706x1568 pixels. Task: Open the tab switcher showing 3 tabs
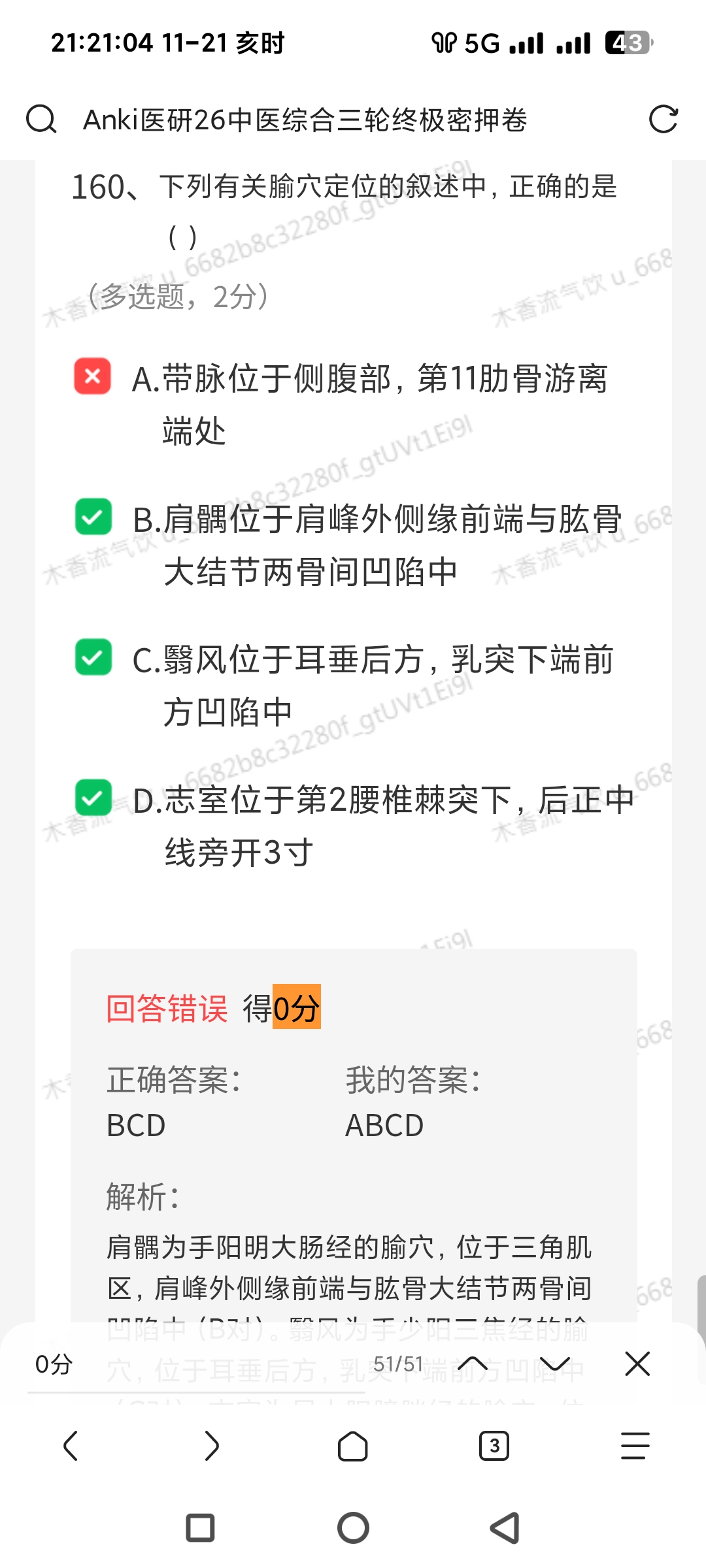click(x=494, y=1445)
